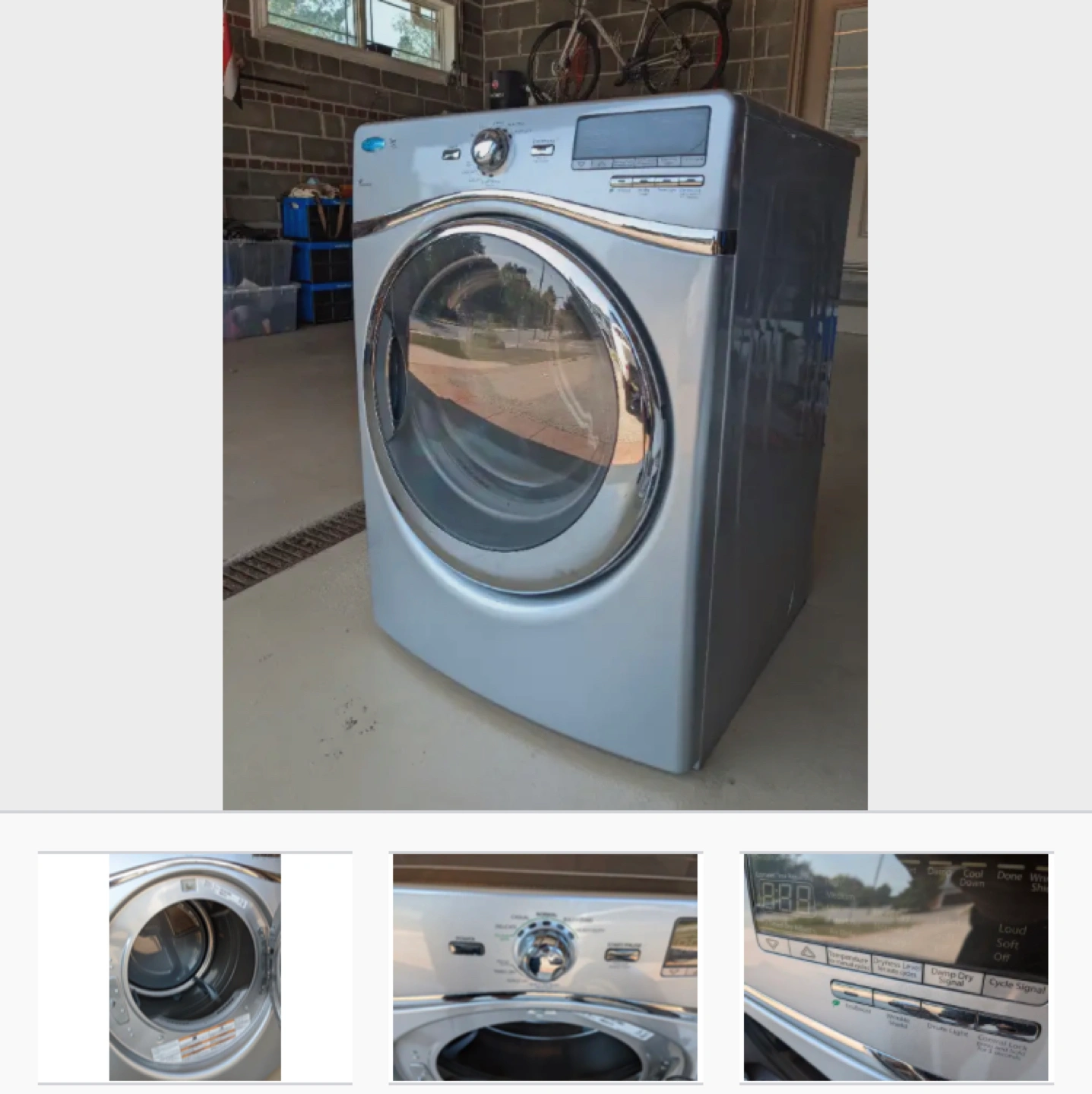View the control knob close-up thumbnail
1092x1094 pixels.
(x=545, y=966)
